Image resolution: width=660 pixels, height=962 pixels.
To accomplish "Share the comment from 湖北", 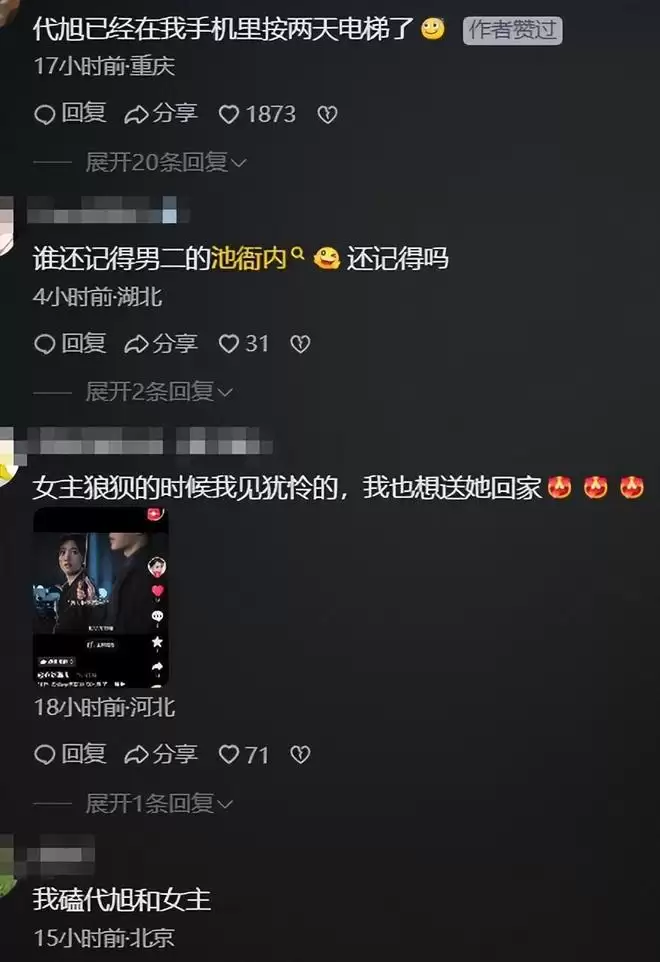I will tap(160, 344).
